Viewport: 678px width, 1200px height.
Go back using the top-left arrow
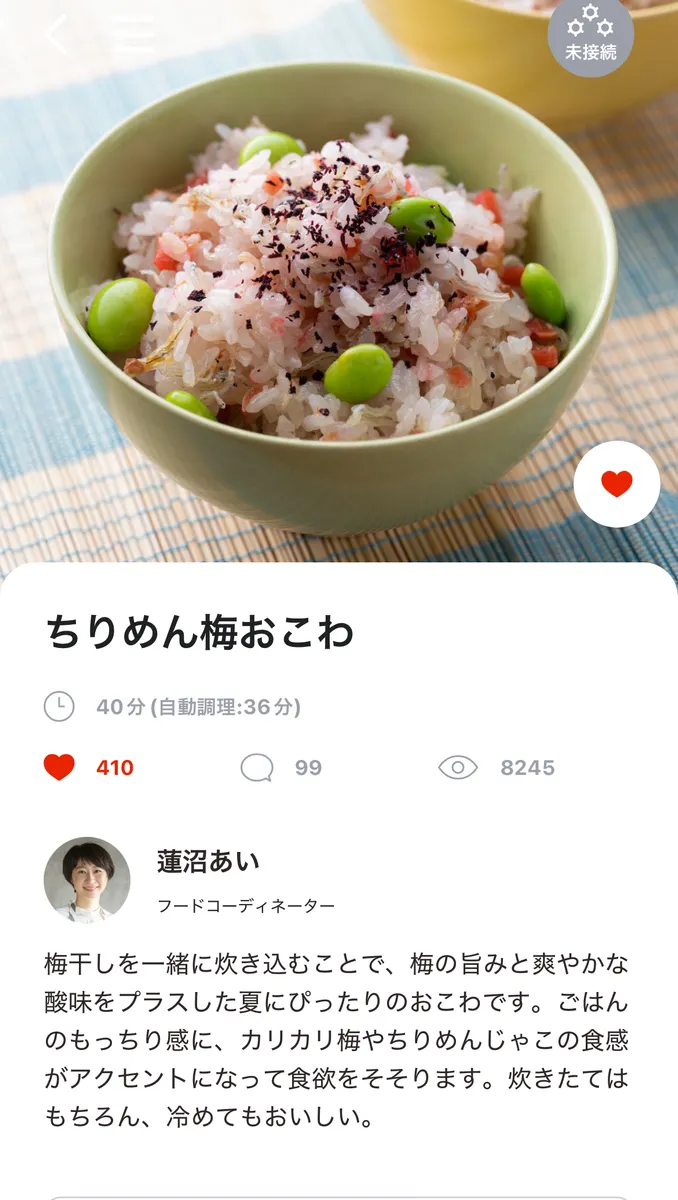tap(55, 36)
